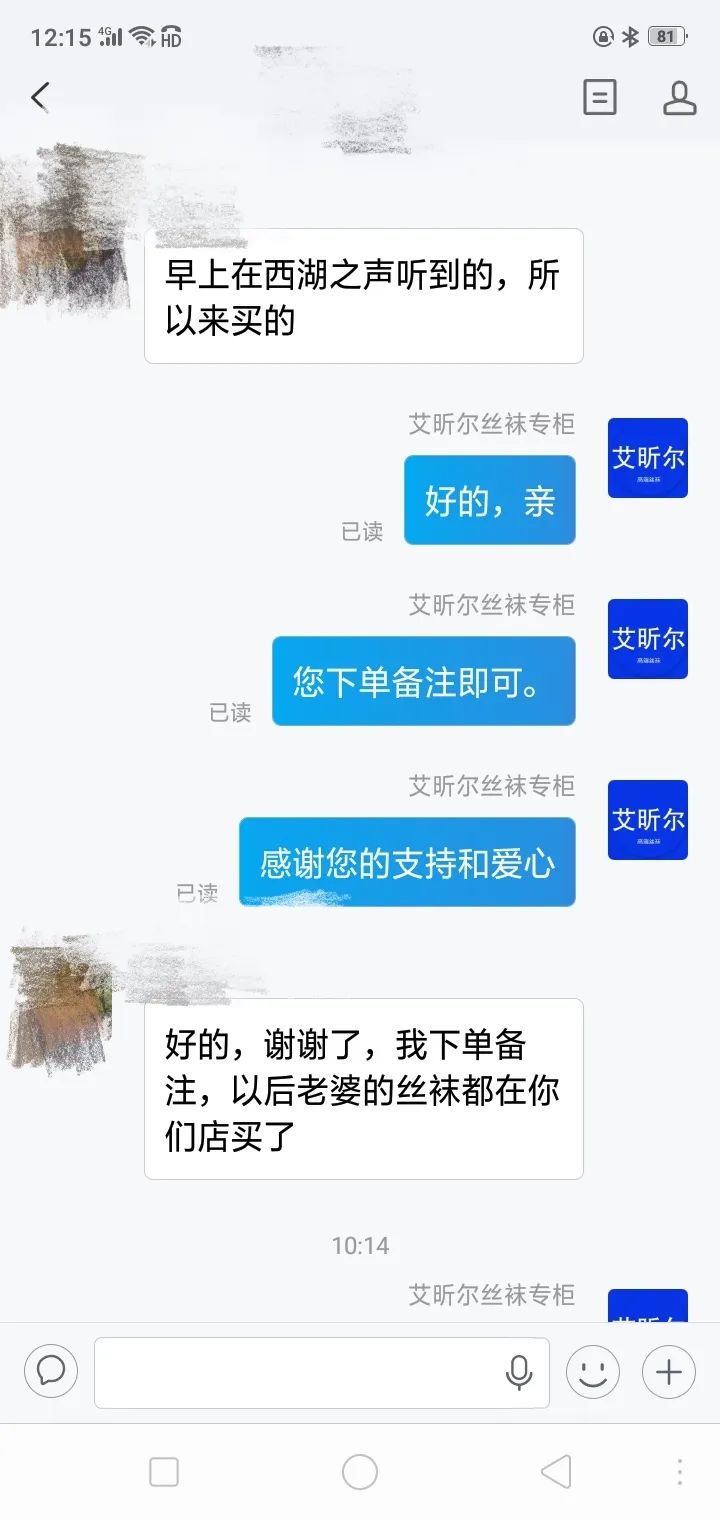This screenshot has height=1520, width=720.
Task: Tap the back arrow to leave chat
Action: [x=38, y=98]
